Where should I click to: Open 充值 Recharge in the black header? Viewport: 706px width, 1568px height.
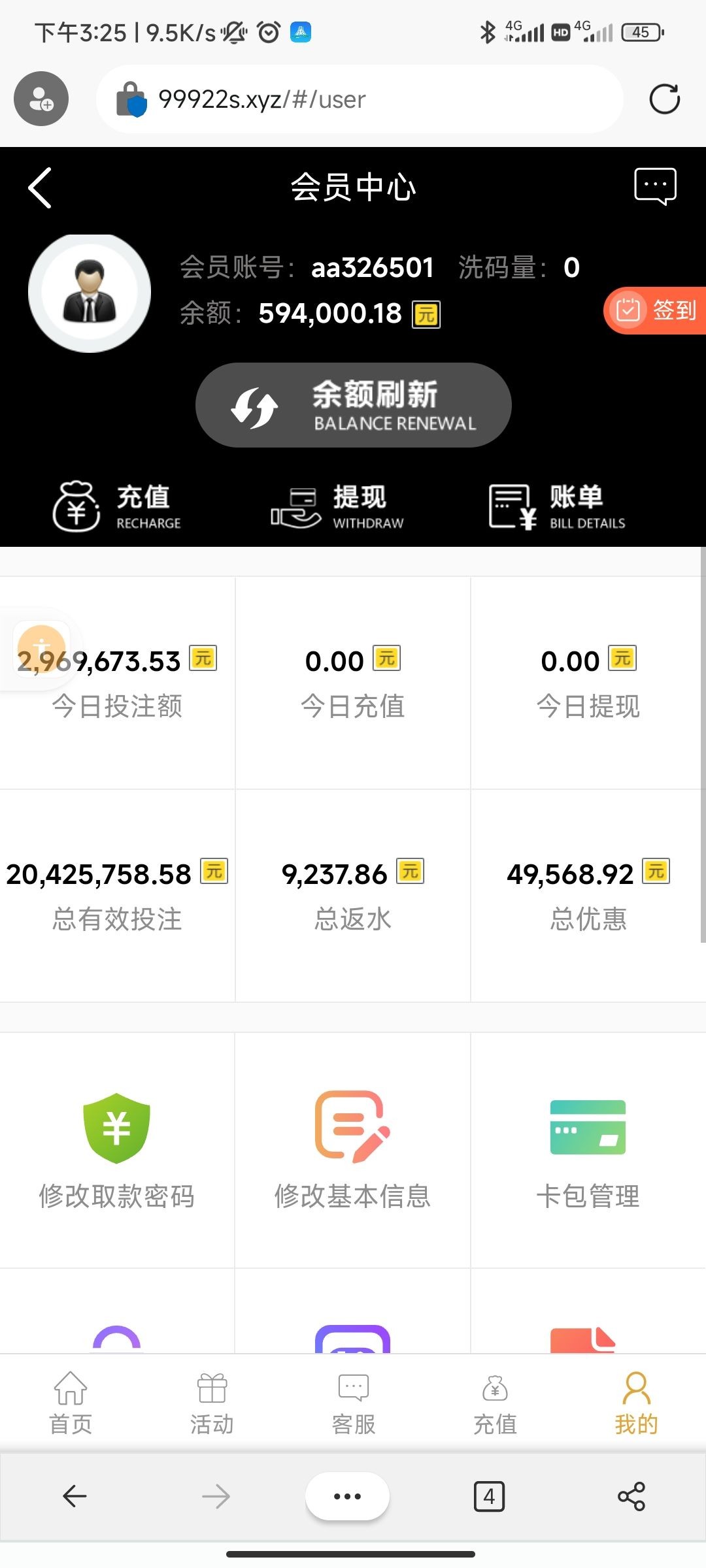[x=118, y=506]
